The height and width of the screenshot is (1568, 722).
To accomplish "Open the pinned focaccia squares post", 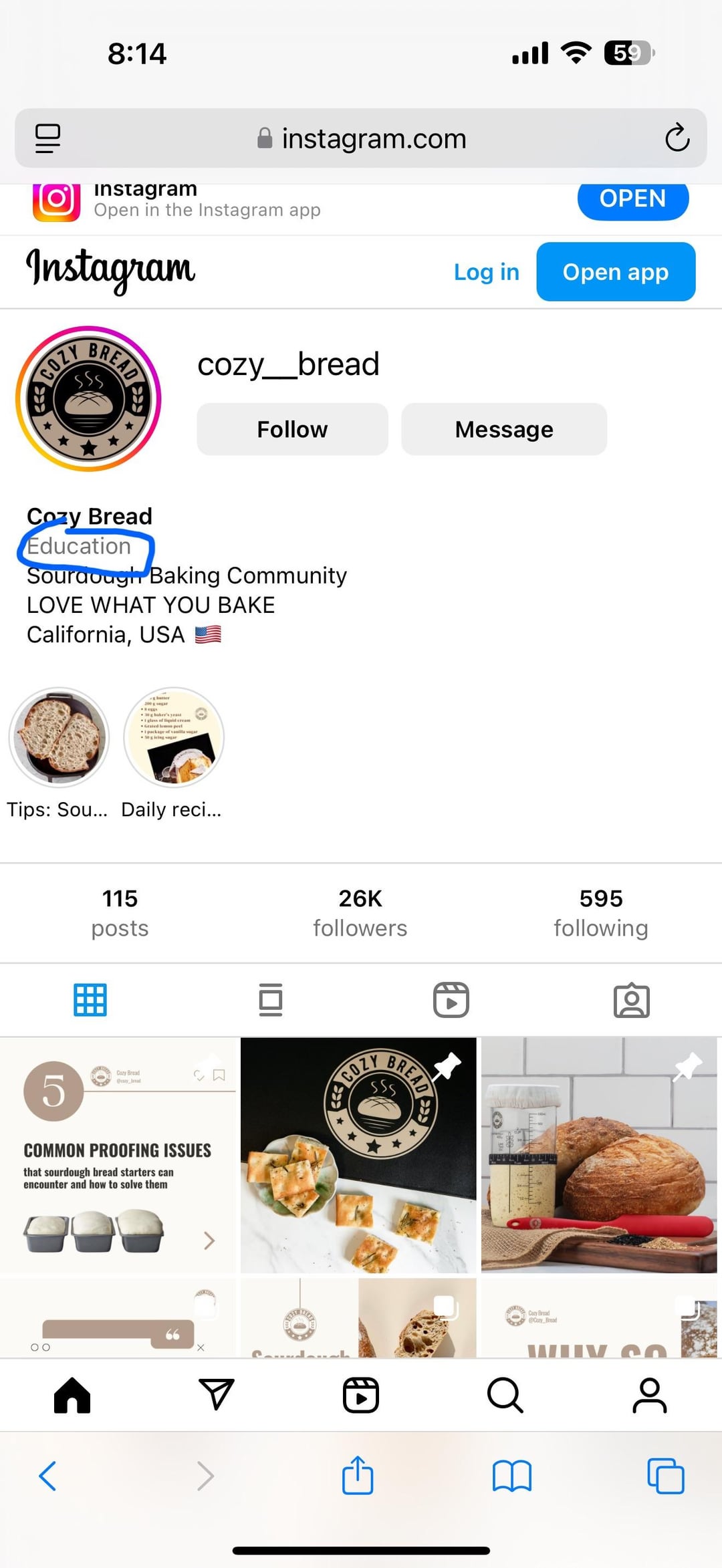I will pos(358,1155).
